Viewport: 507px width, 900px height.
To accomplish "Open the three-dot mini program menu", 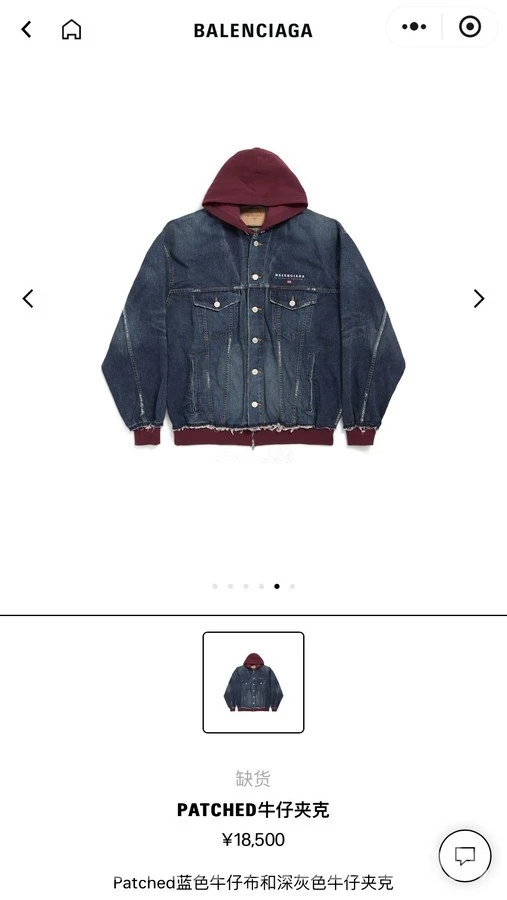I will click(414, 26).
